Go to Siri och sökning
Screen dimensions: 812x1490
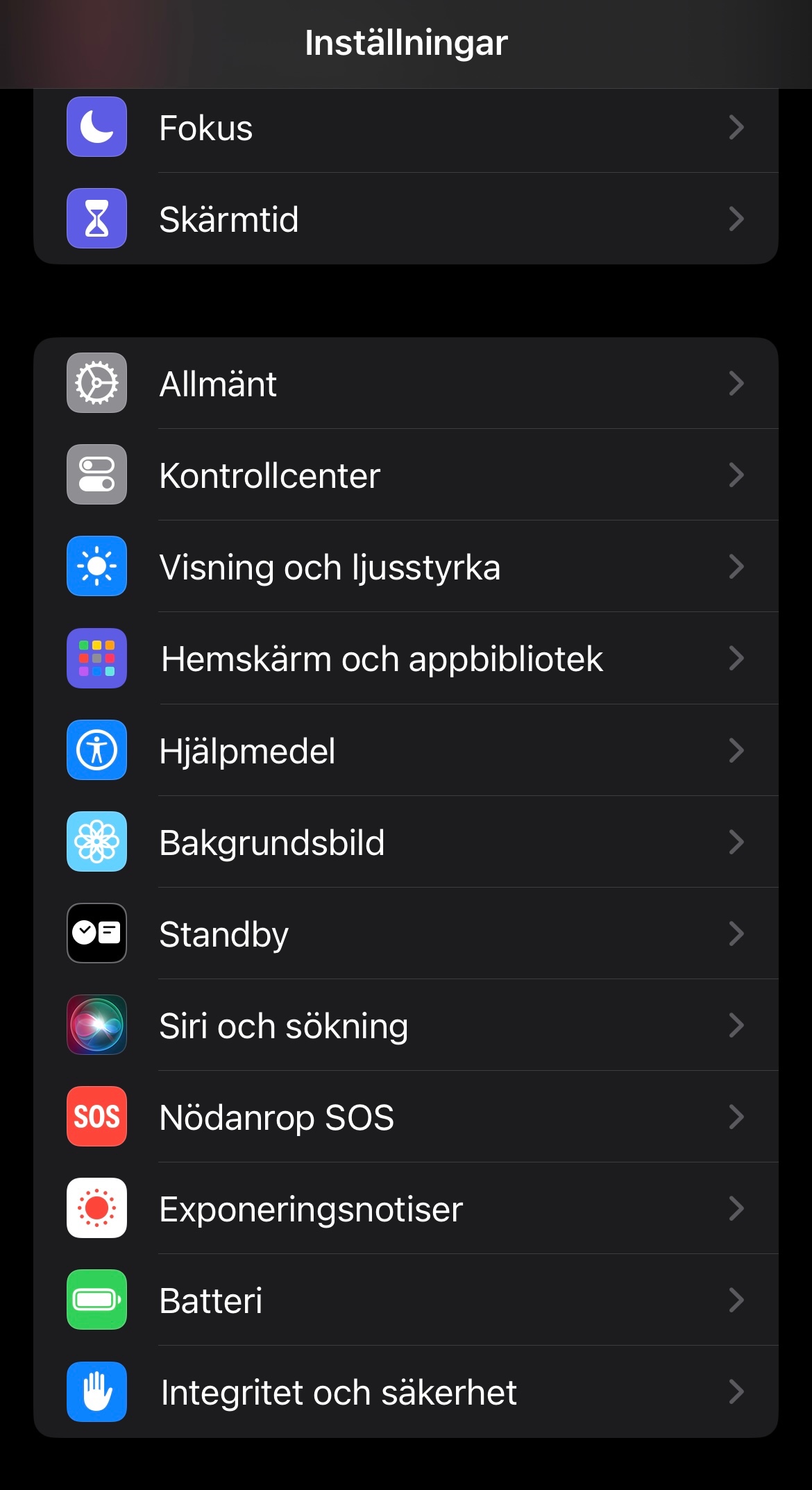[406, 1026]
